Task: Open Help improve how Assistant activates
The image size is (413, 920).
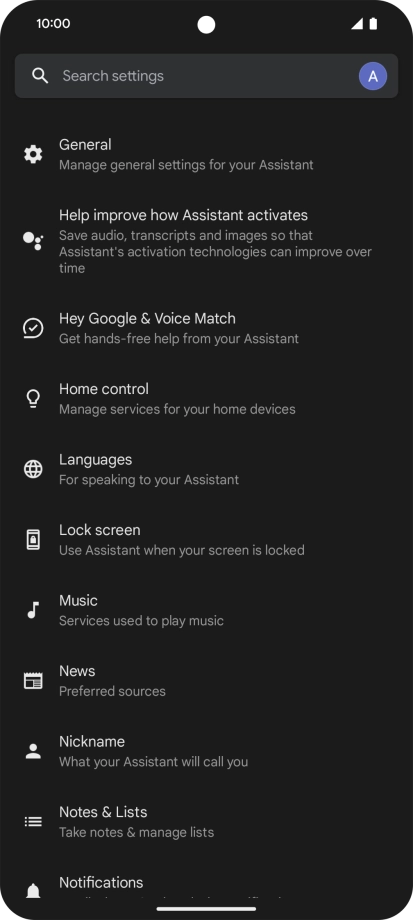Action: [206, 241]
